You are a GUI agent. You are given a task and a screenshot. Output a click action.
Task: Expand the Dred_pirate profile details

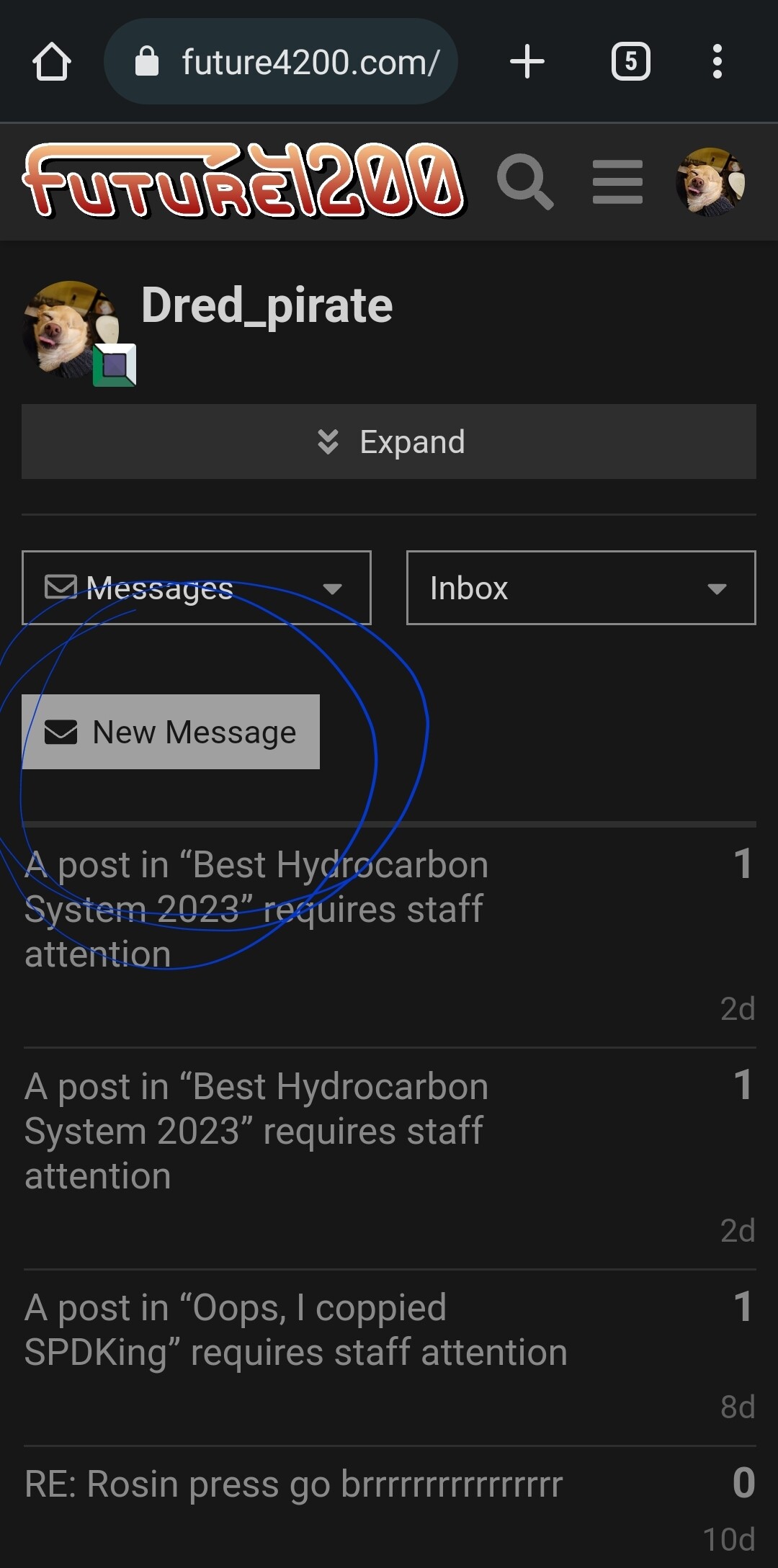coord(389,442)
